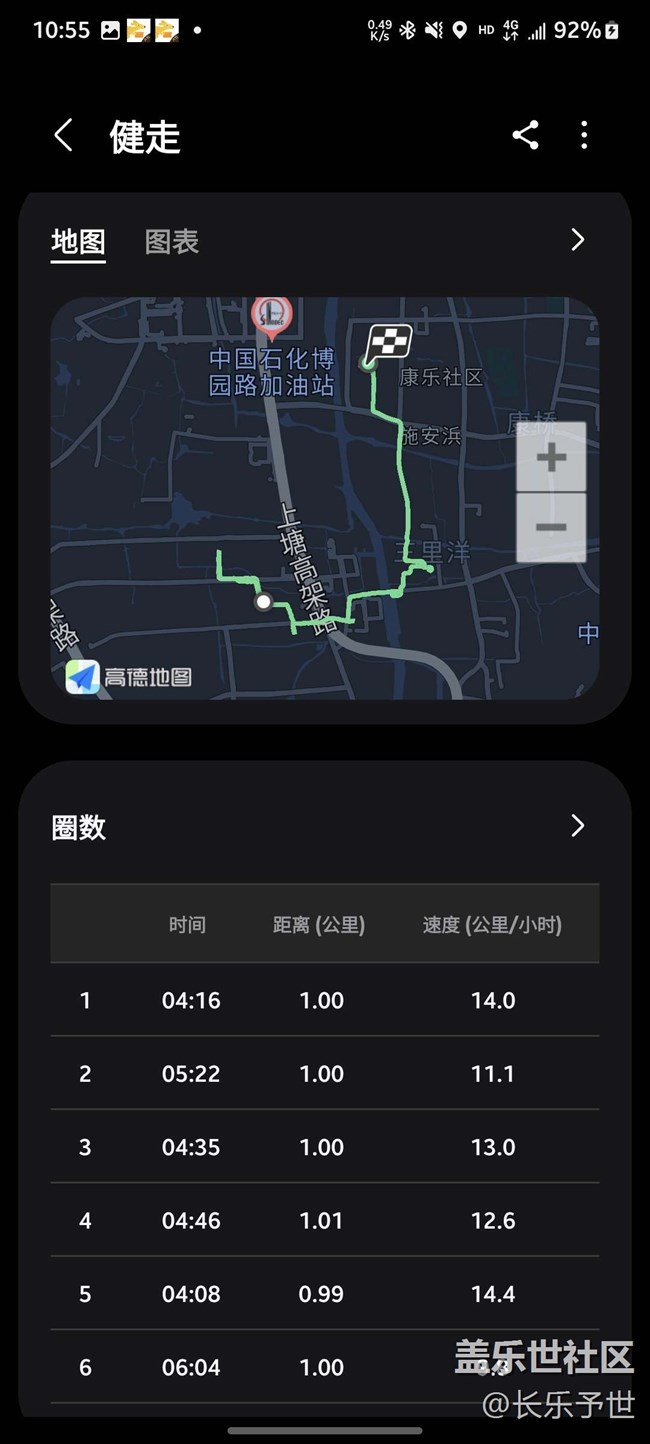
Task: Share this walking workout
Action: (525, 135)
